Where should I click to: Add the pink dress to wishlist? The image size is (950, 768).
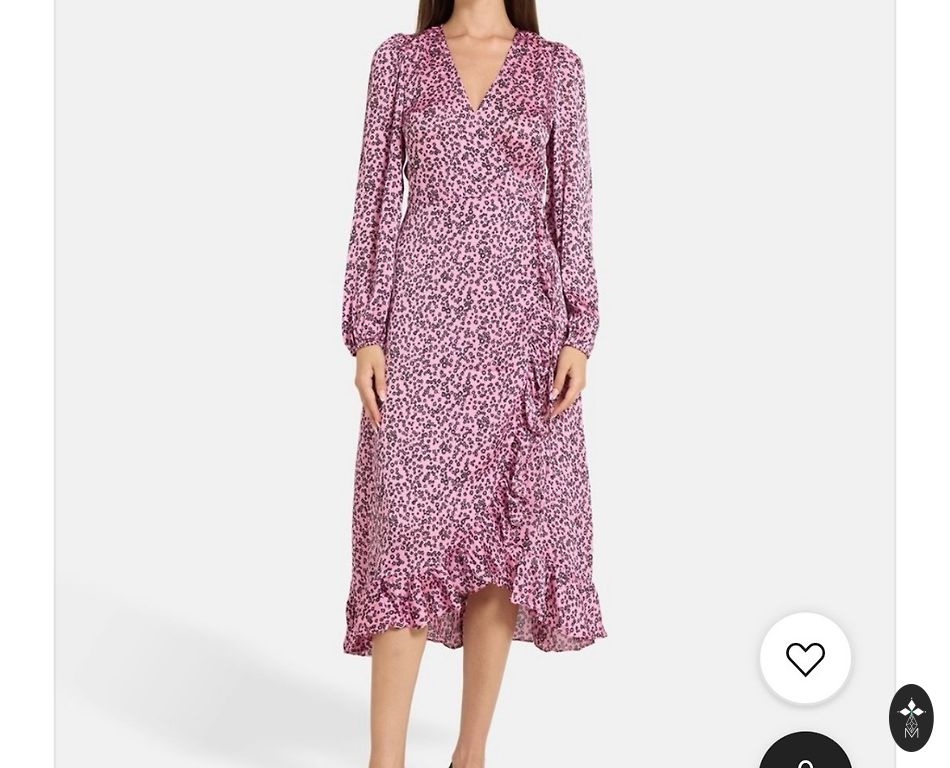(x=805, y=658)
